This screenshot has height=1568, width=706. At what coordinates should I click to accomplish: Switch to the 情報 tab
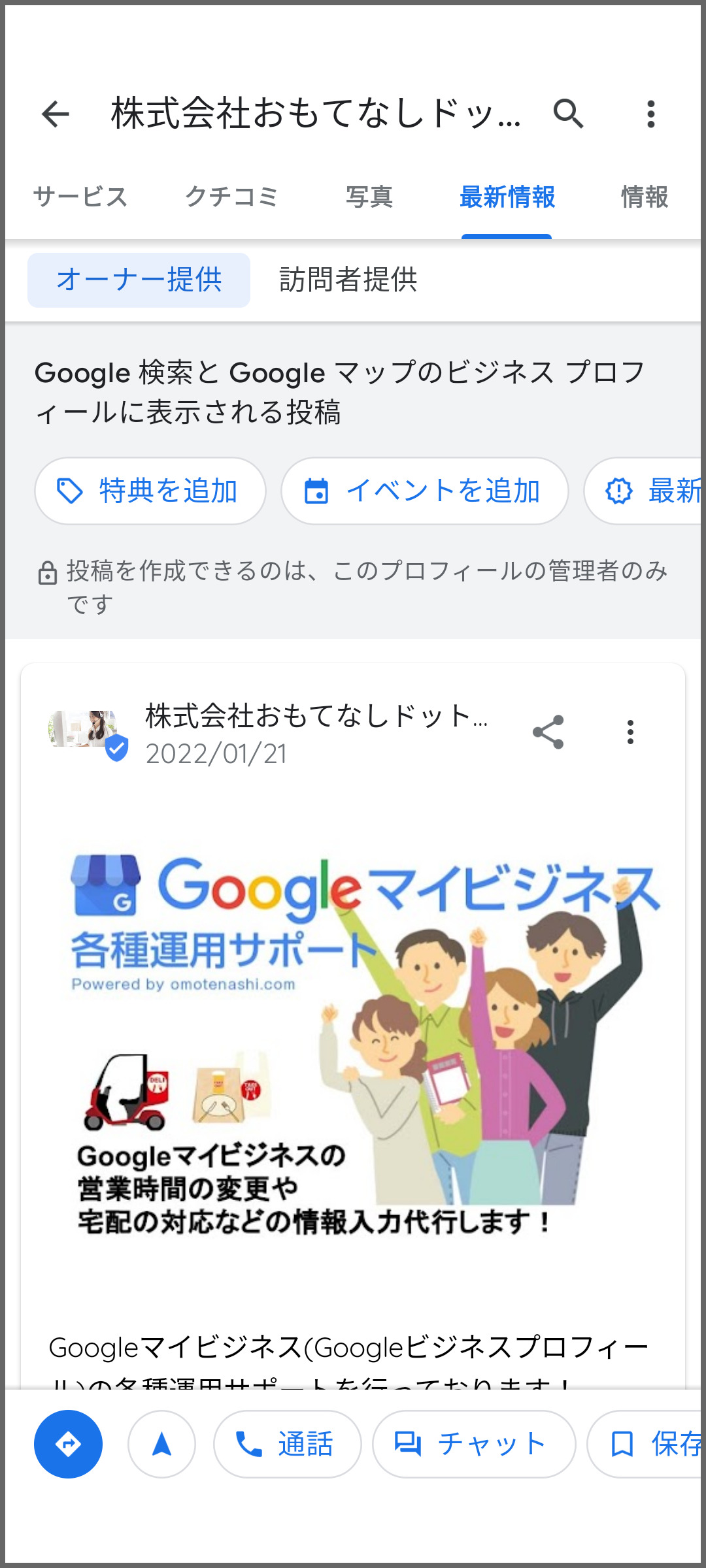[x=645, y=197]
